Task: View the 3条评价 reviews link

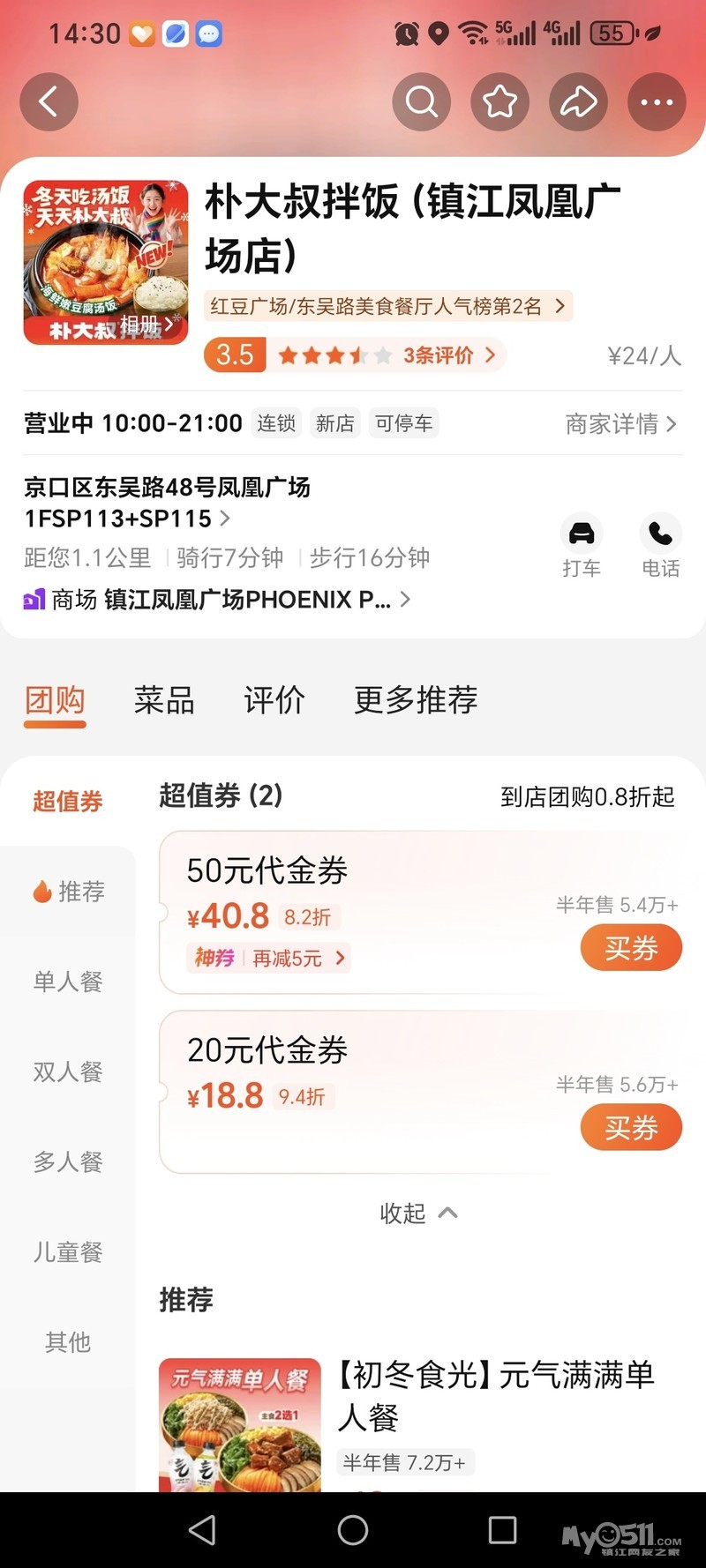Action: coord(447,355)
